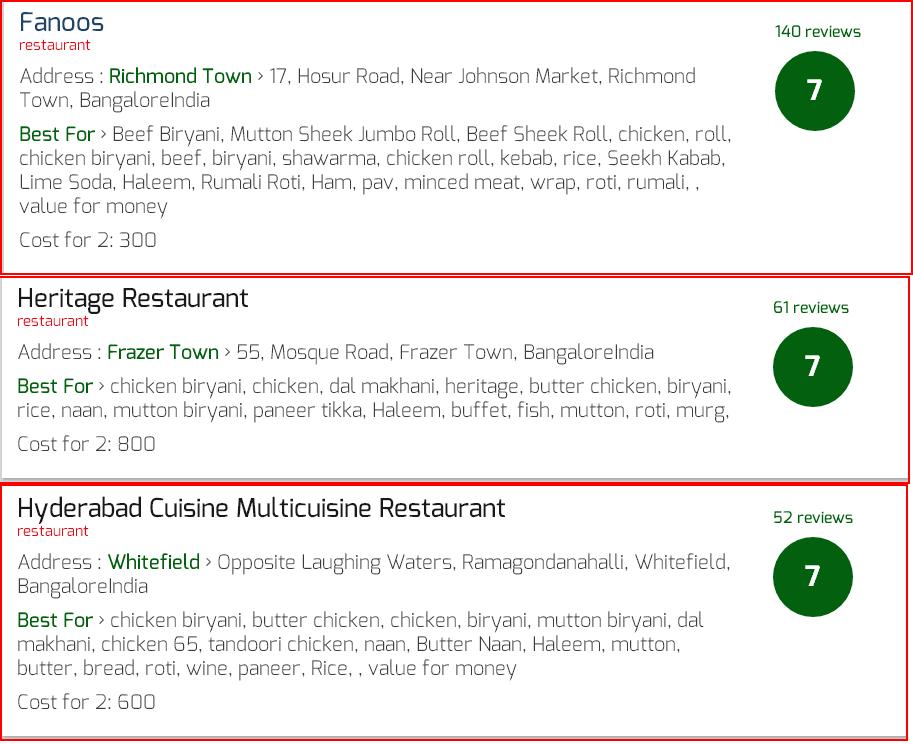View the 140 reviews for Fanoos
Viewport: 913px width, 744px height.
tap(818, 31)
